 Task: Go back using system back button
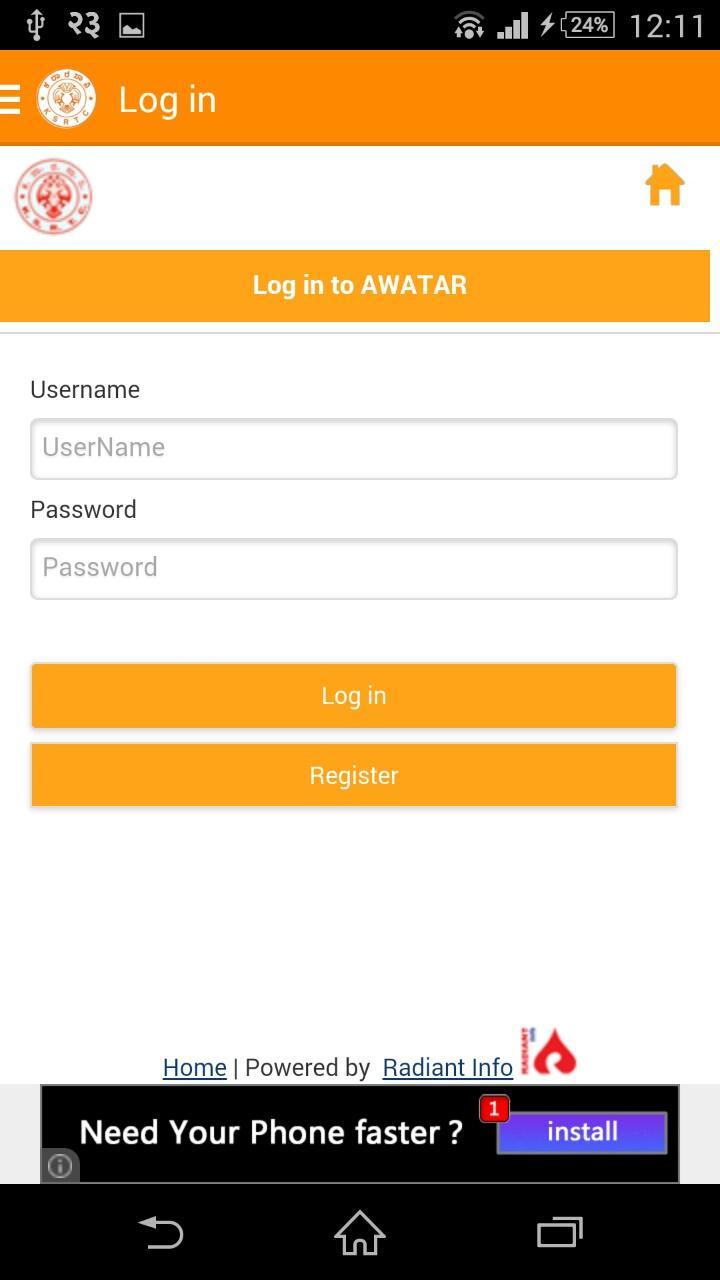tap(160, 1232)
